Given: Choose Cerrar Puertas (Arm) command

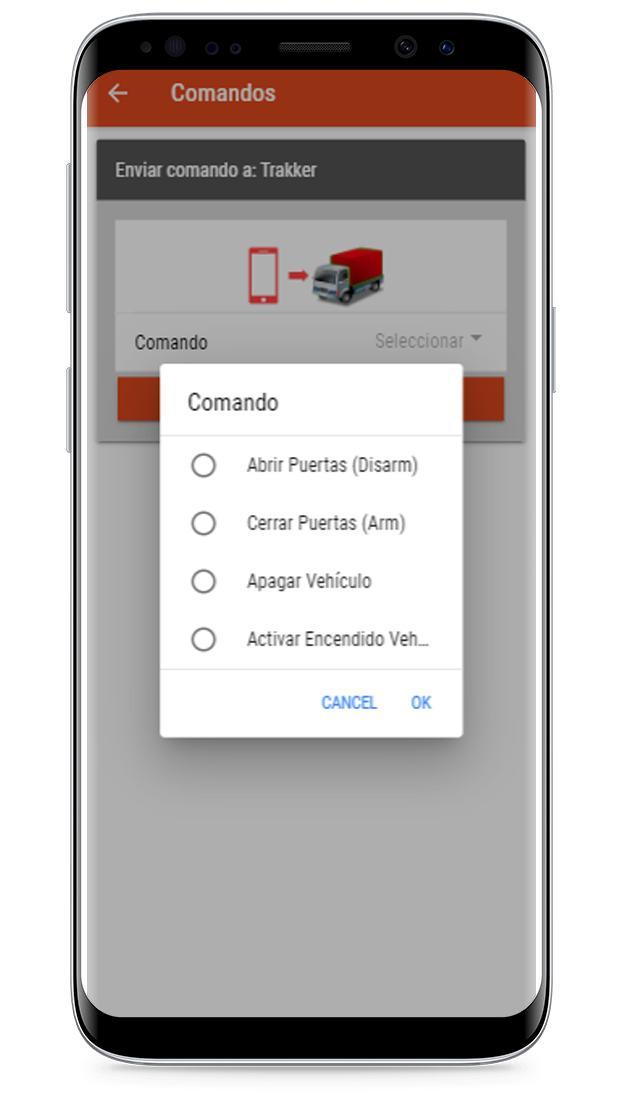Looking at the screenshot, I should 203,523.
